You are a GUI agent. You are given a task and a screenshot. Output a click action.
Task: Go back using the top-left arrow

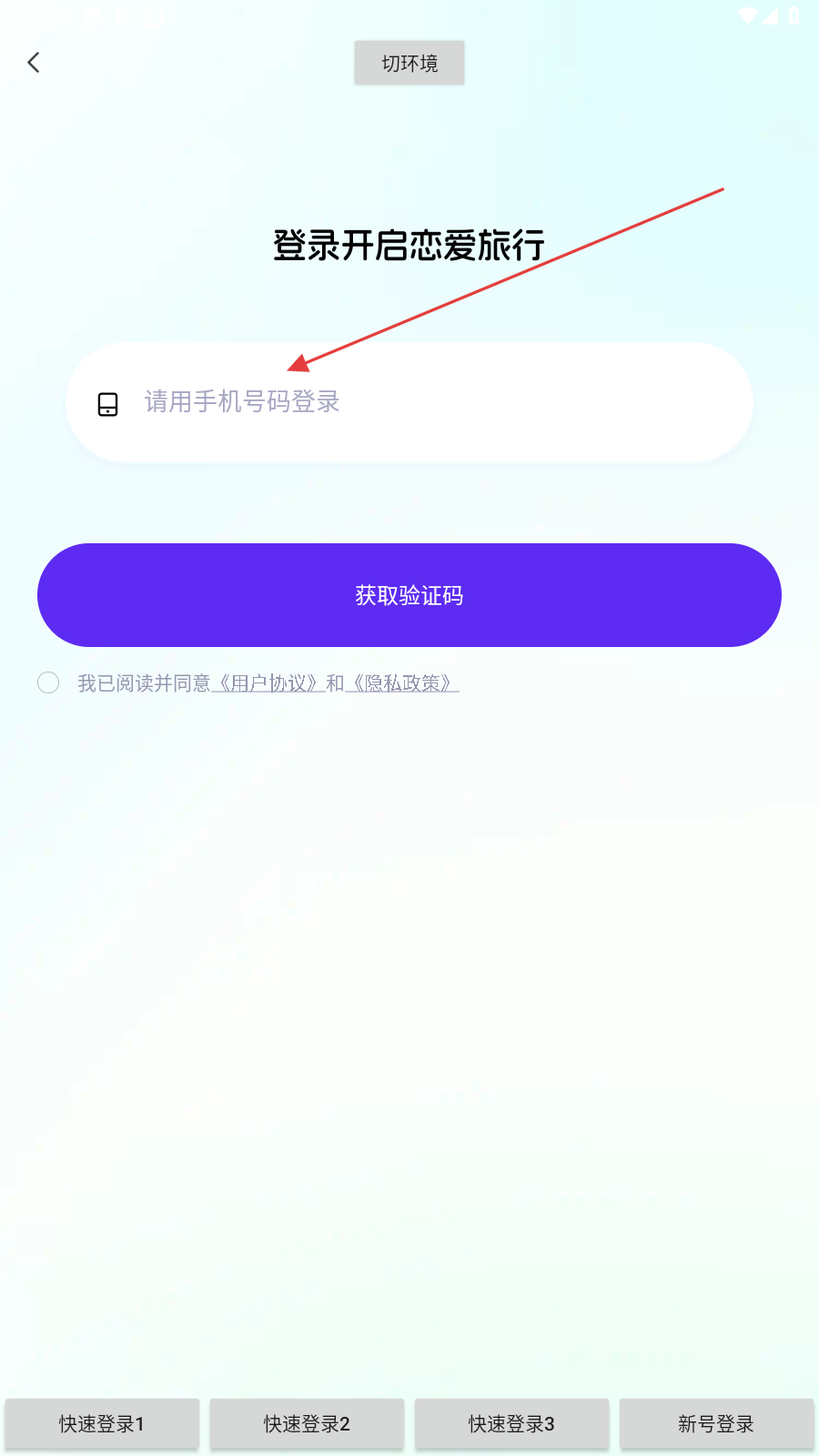click(x=34, y=63)
